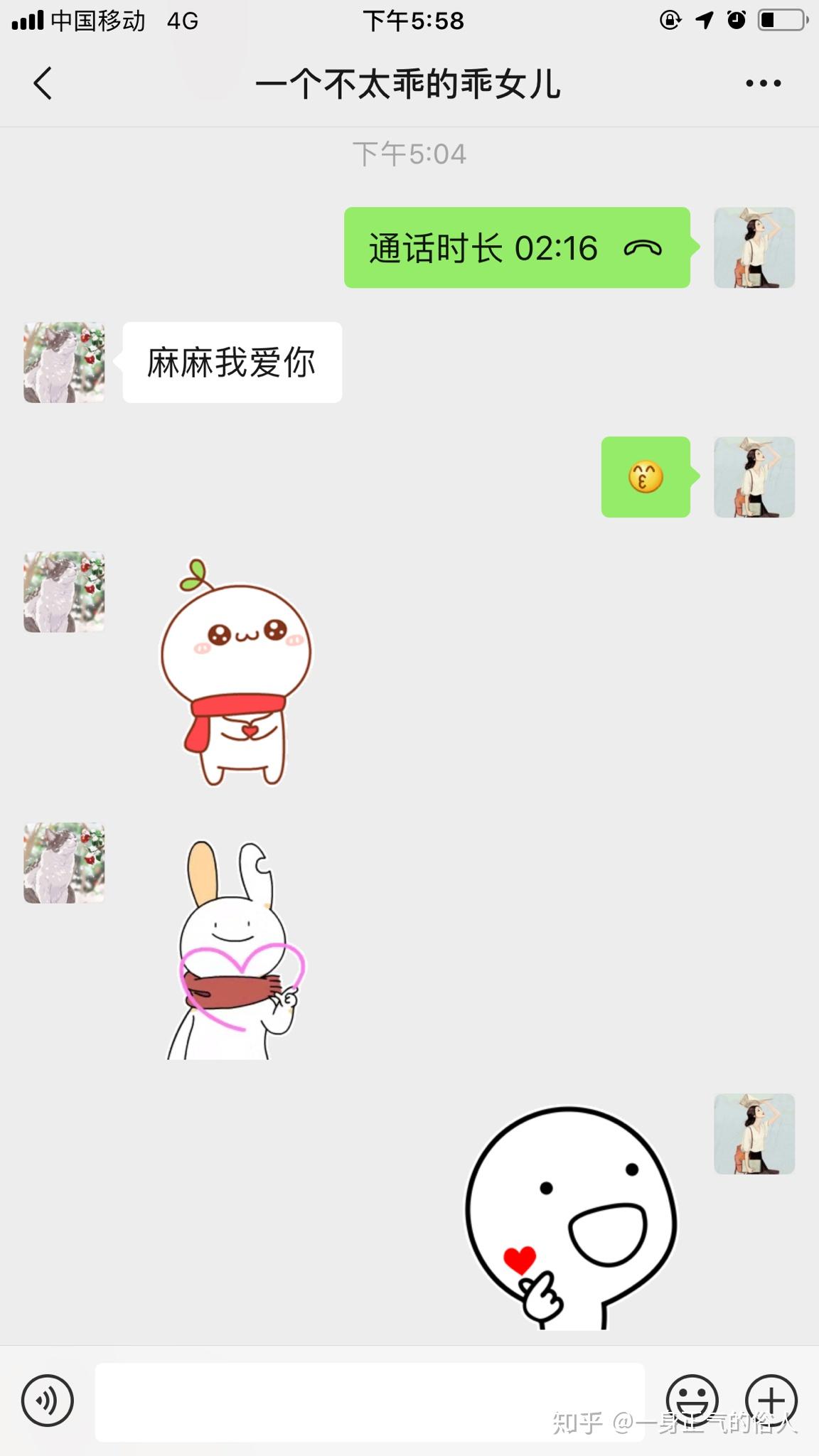Open the emoji sticker panel
819x1456 pixels.
[692, 1399]
